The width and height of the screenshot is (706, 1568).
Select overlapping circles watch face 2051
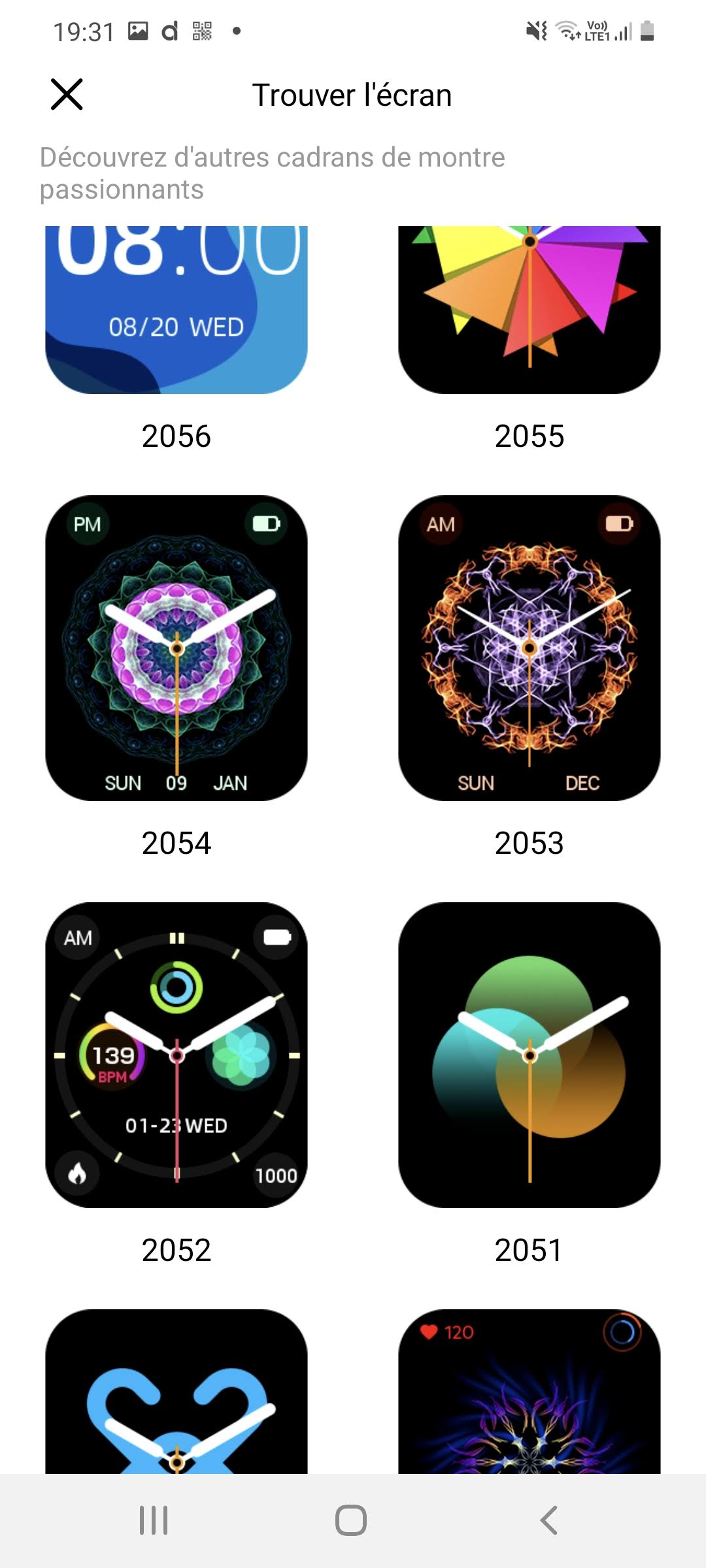529,1054
